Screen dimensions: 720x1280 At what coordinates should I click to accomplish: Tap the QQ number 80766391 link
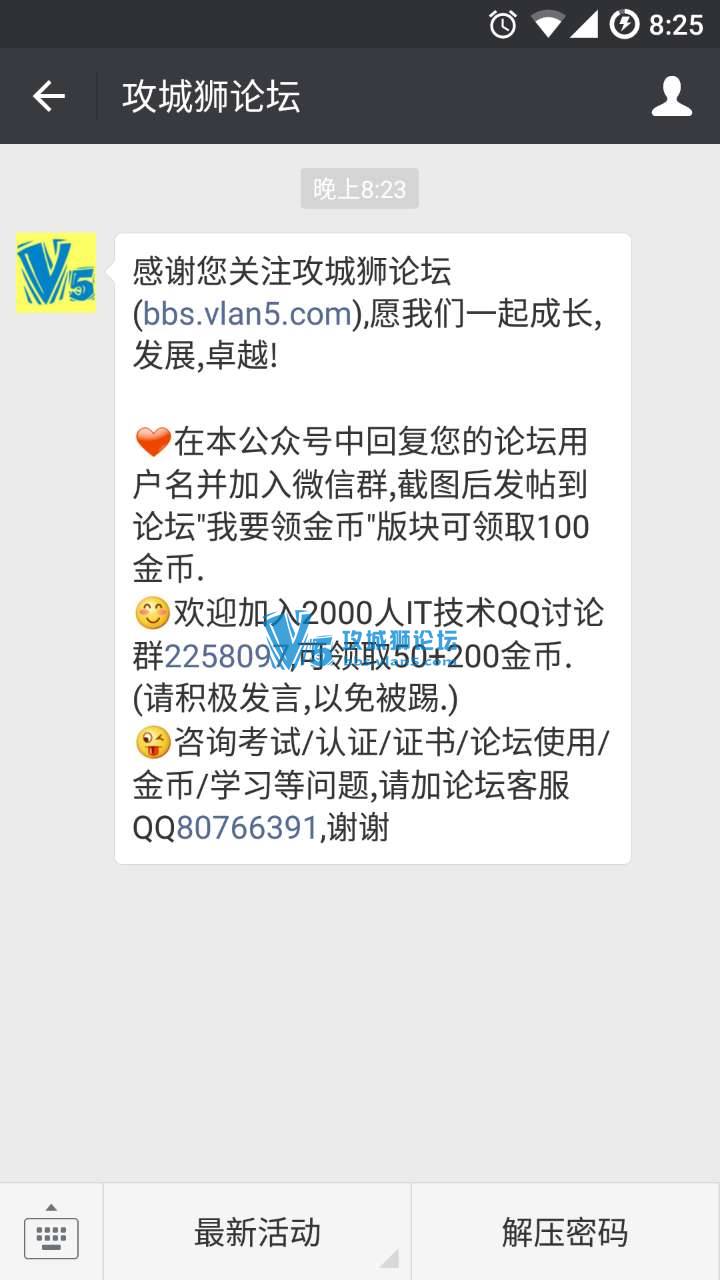tap(246, 827)
